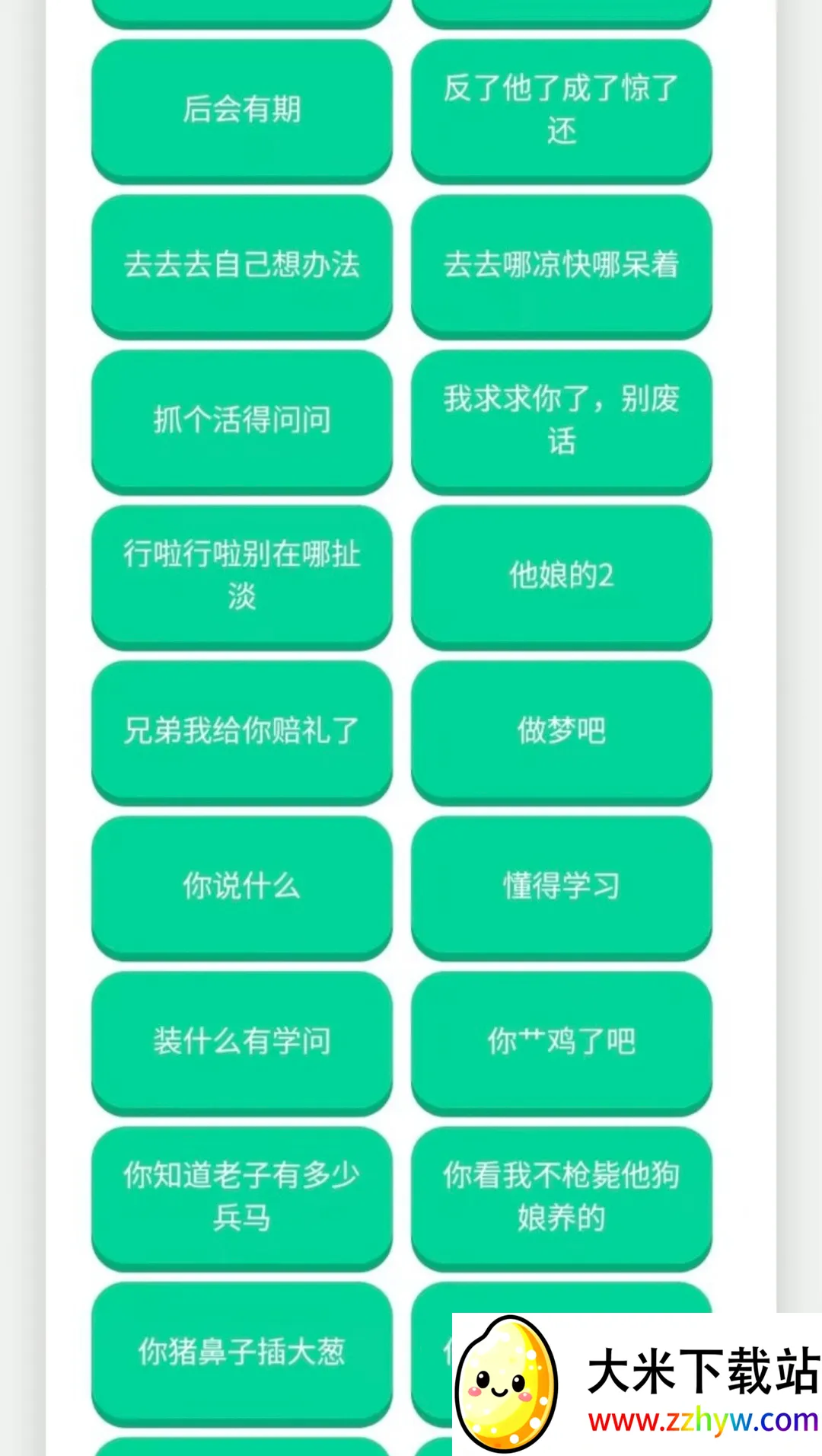This screenshot has height=1456, width=822.
Task: Play the "后会有期" sound button
Action: coord(241,111)
